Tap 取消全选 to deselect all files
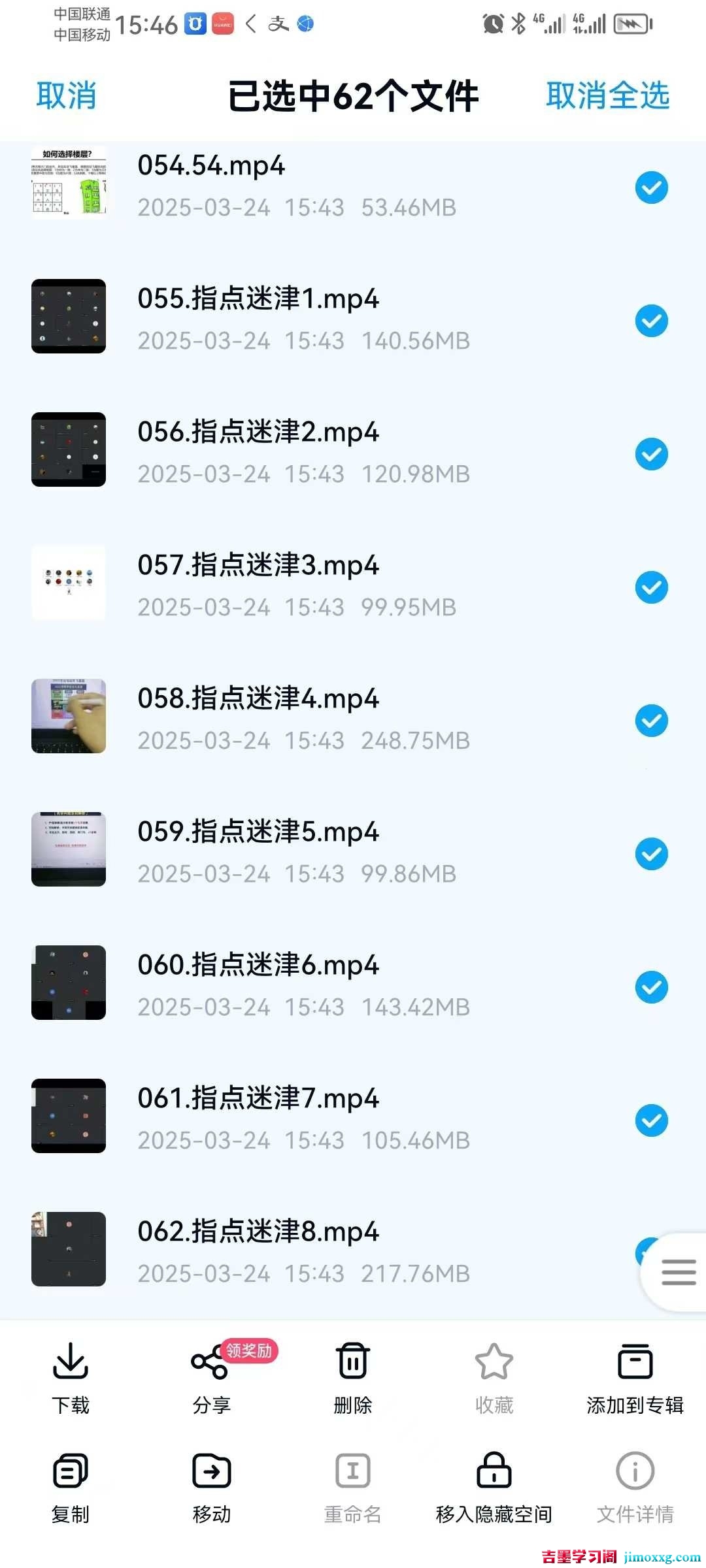 [x=607, y=95]
